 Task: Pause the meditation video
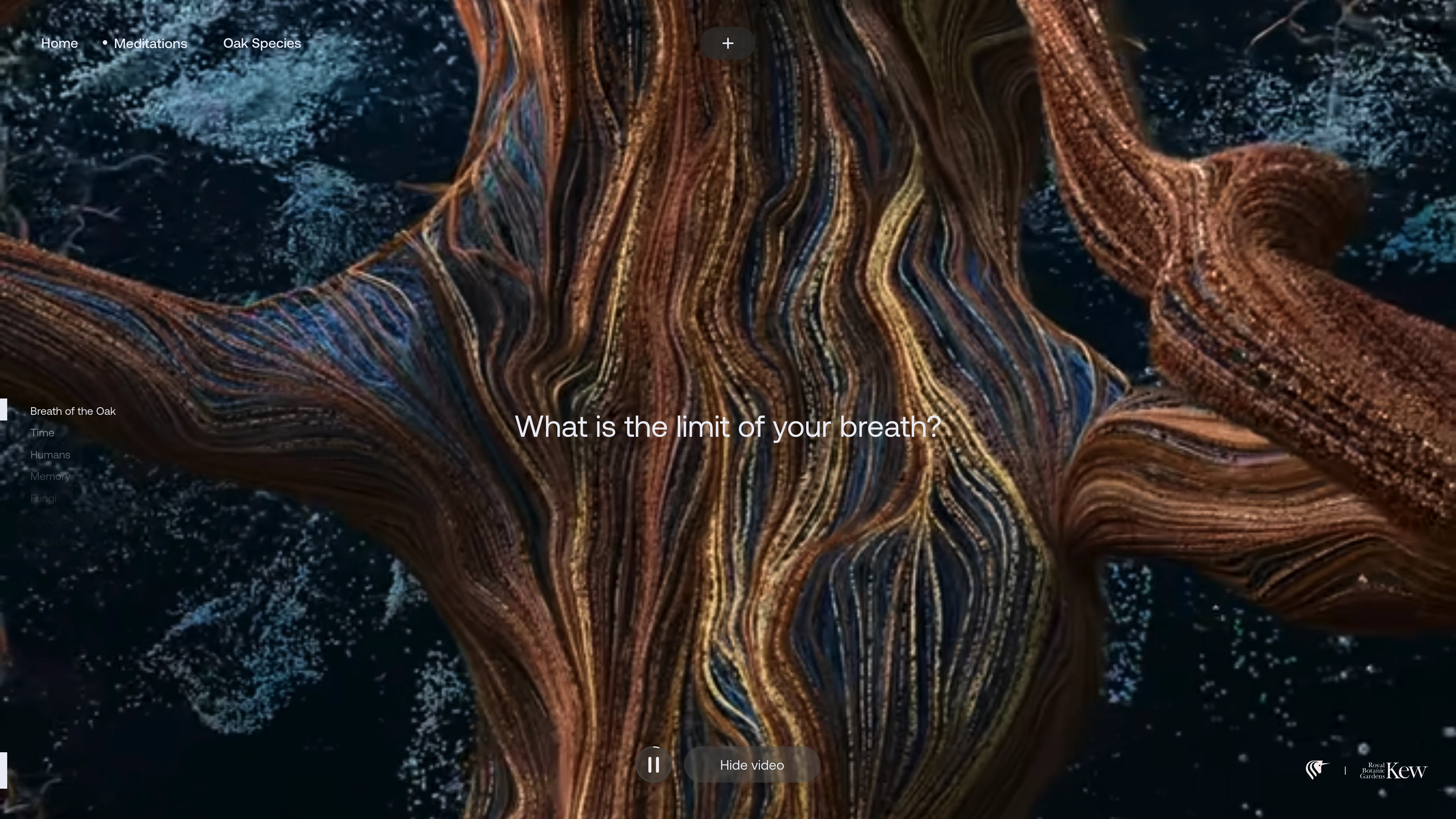coord(653,765)
